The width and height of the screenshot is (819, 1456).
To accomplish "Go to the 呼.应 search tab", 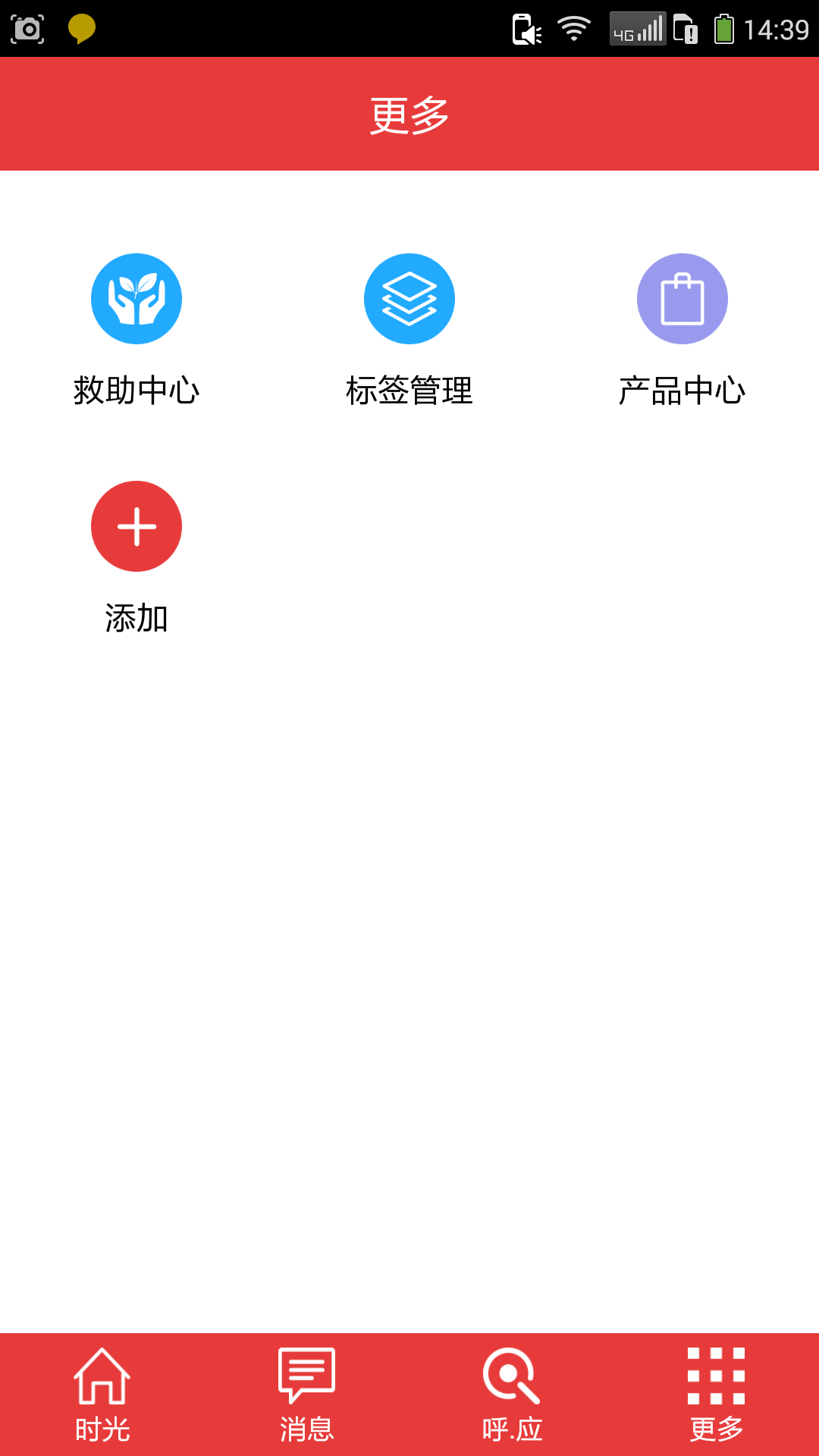I will pyautogui.click(x=512, y=1395).
